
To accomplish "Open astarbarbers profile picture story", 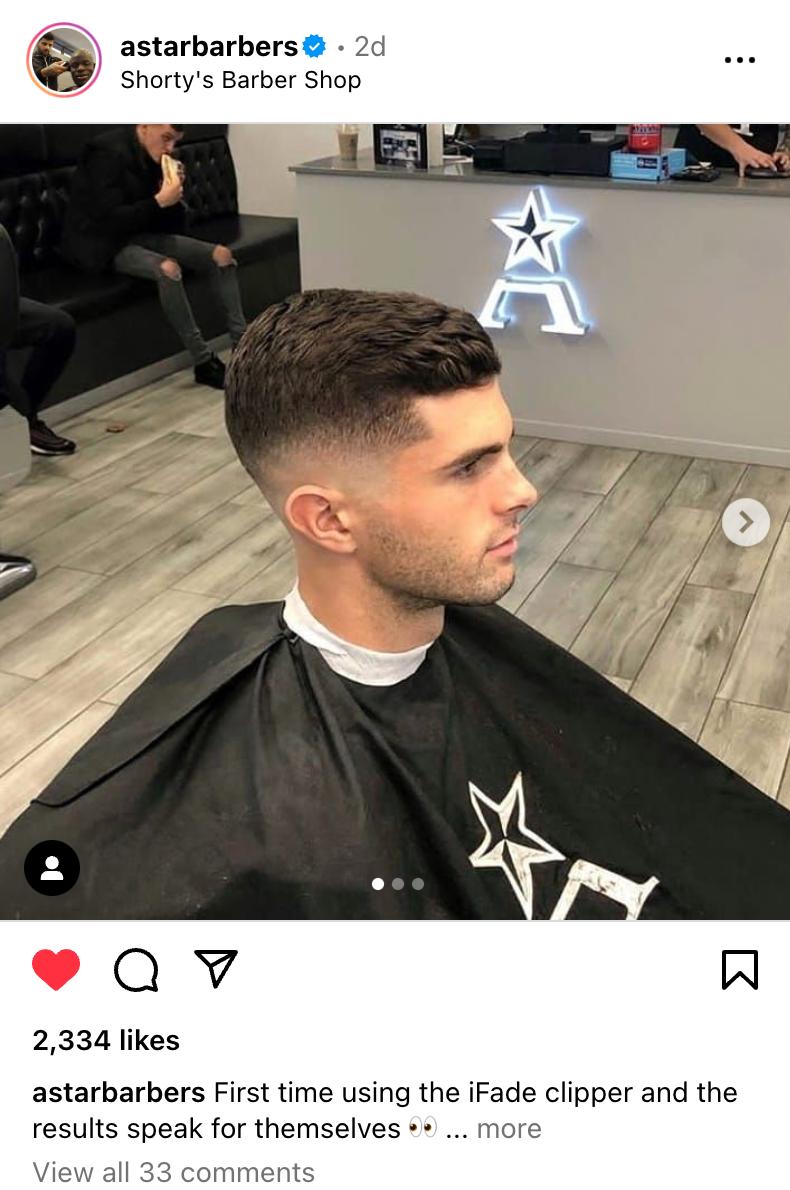I will (x=64, y=60).
